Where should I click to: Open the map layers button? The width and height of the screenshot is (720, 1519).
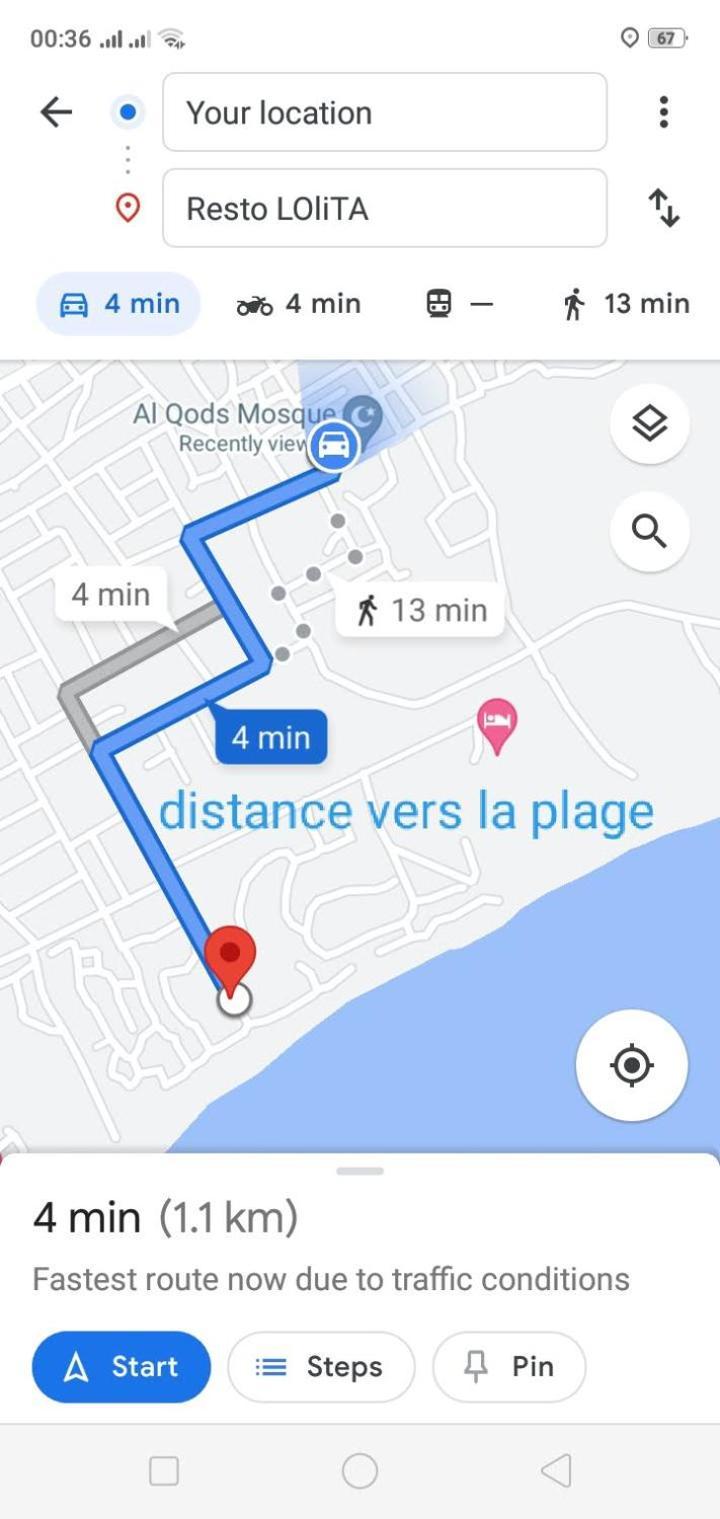click(649, 424)
